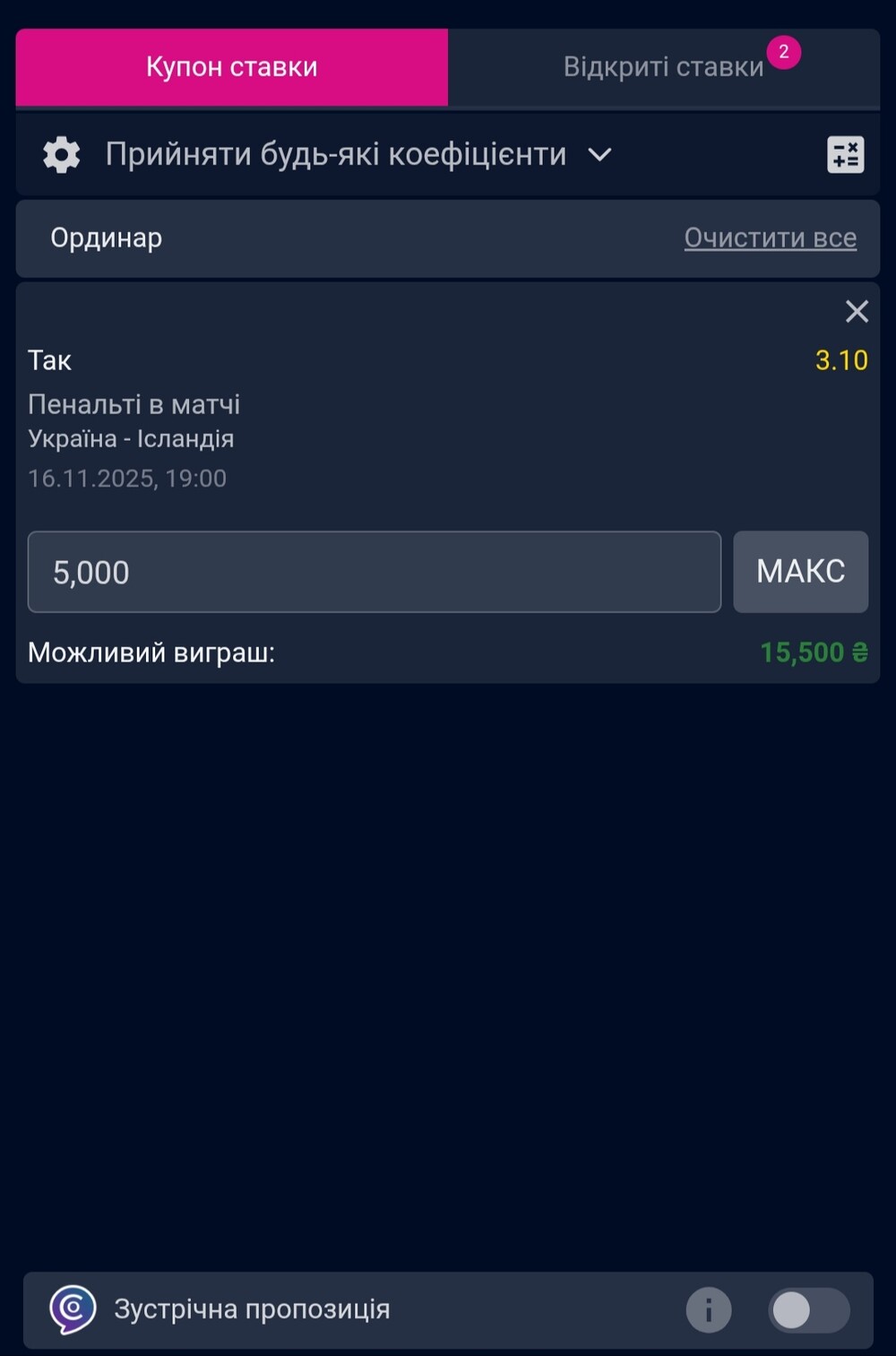Show info about Зустрічна пропозиція
Screen dimensions: 896x1356
point(709,1310)
